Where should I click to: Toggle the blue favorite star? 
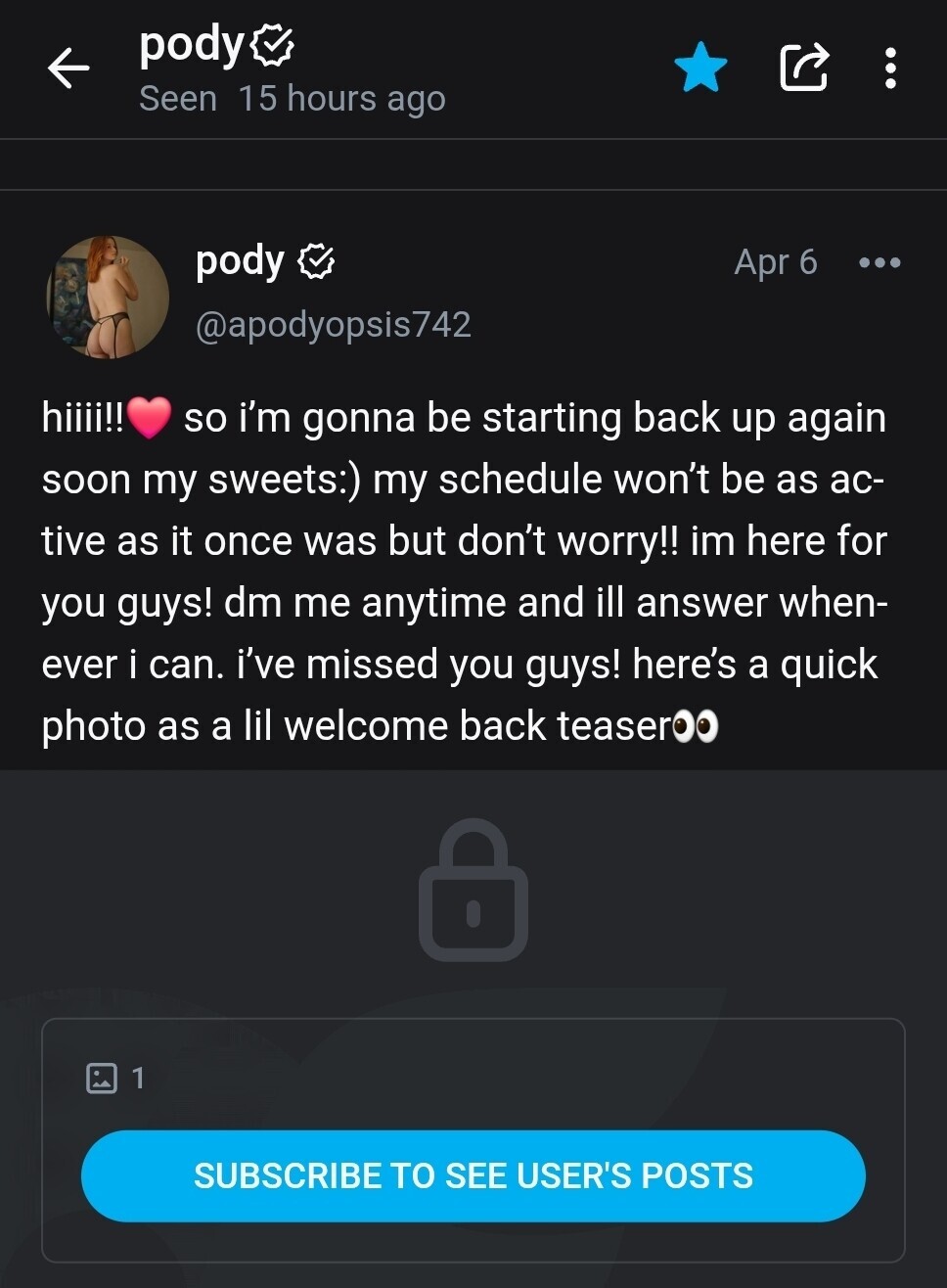[700, 69]
